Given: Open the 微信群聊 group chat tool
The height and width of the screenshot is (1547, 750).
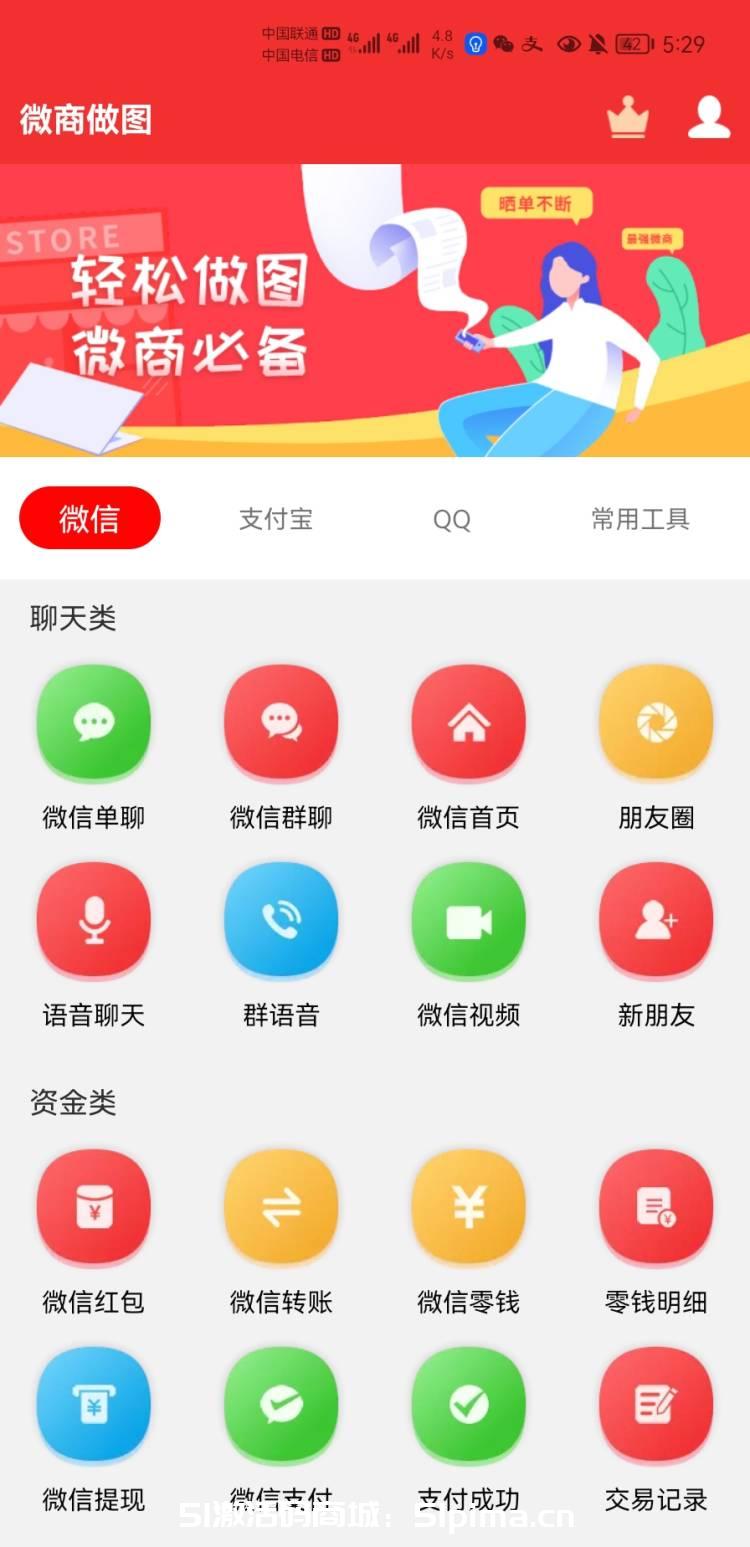Looking at the screenshot, I should coord(280,723).
